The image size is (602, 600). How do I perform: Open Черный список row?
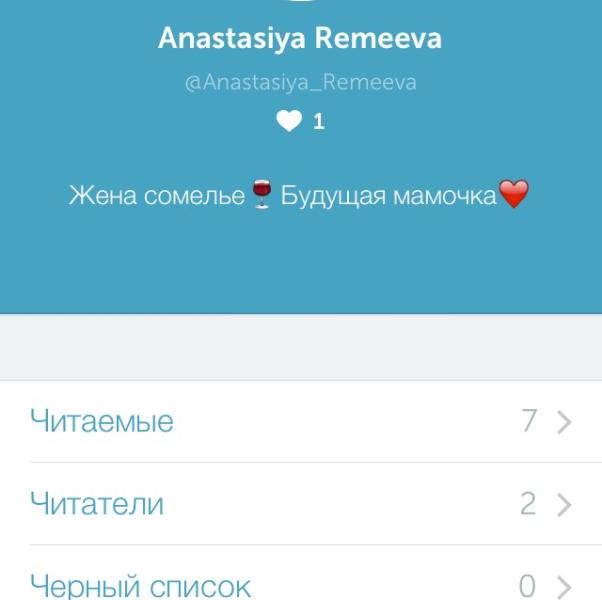[300, 584]
